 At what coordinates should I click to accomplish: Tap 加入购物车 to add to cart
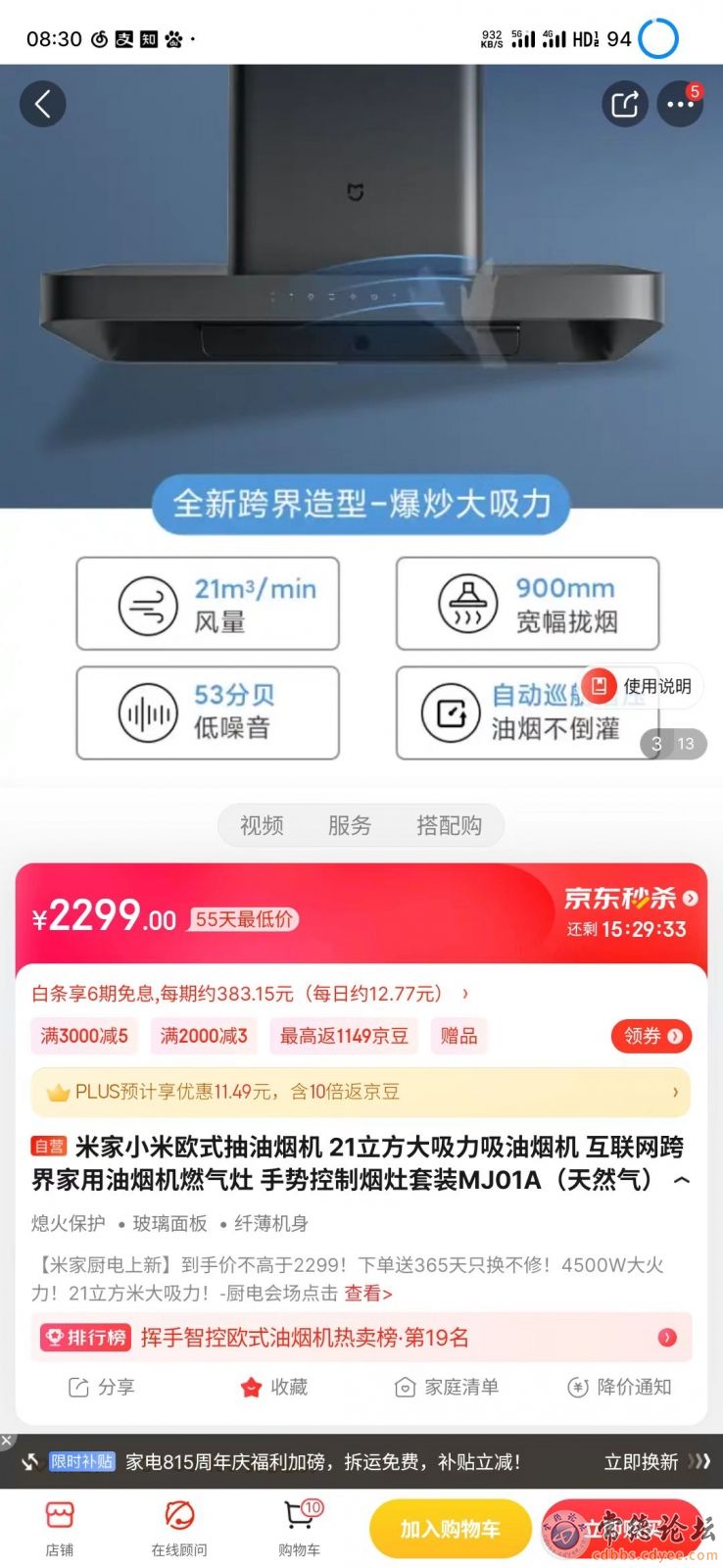click(x=450, y=1528)
